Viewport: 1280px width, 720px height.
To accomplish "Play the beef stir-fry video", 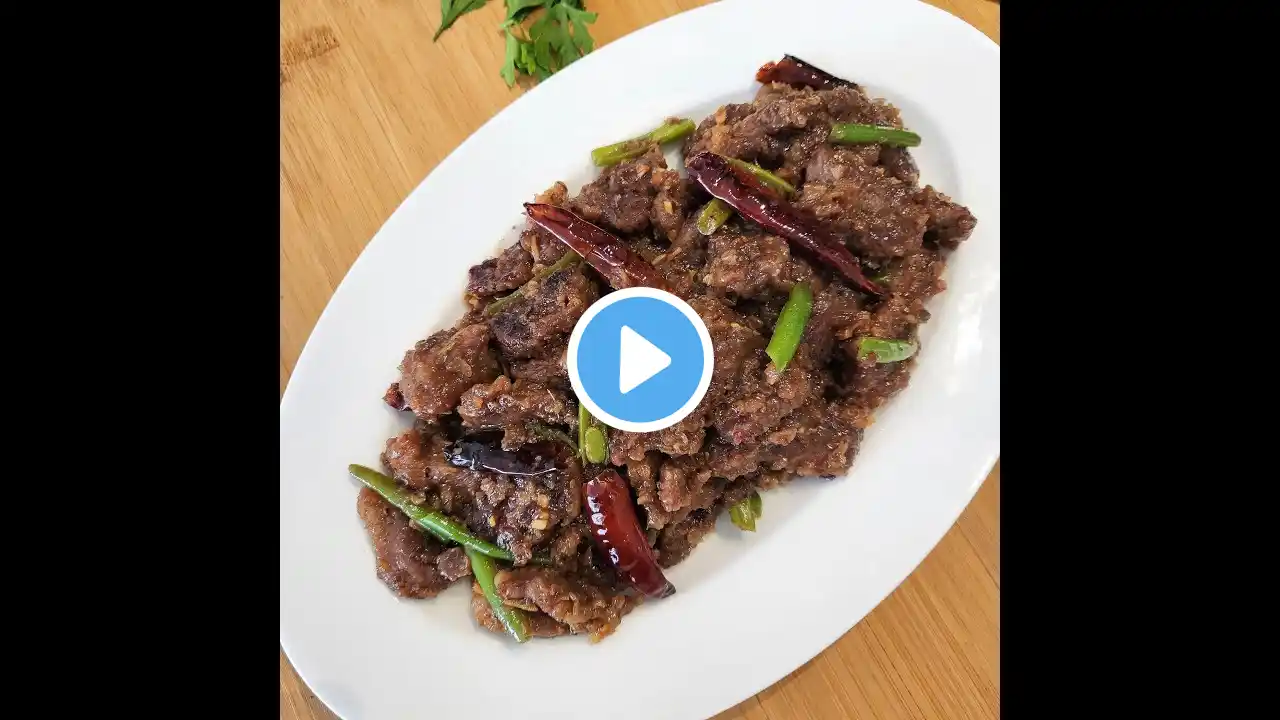I will [x=640, y=360].
